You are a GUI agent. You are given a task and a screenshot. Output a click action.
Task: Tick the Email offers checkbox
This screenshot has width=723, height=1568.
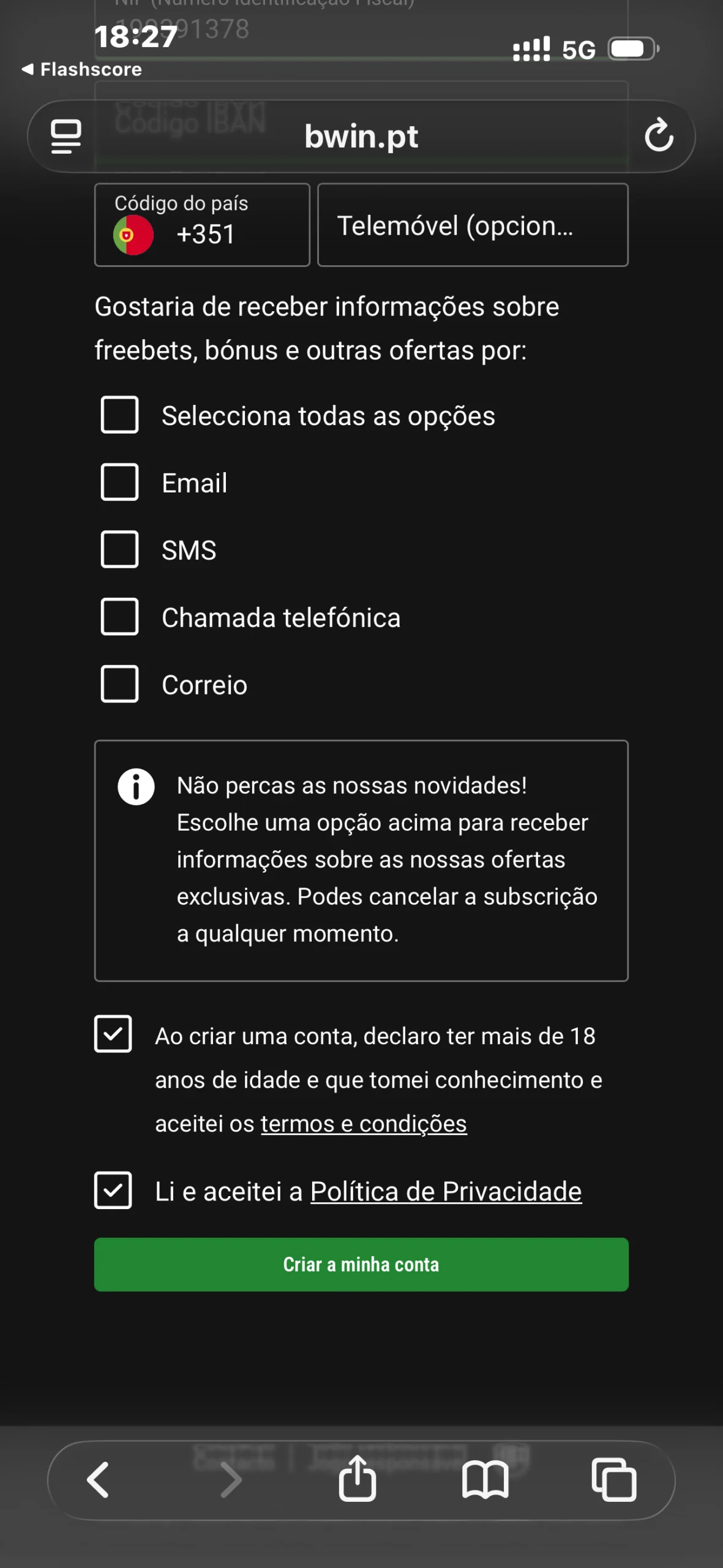point(119,483)
